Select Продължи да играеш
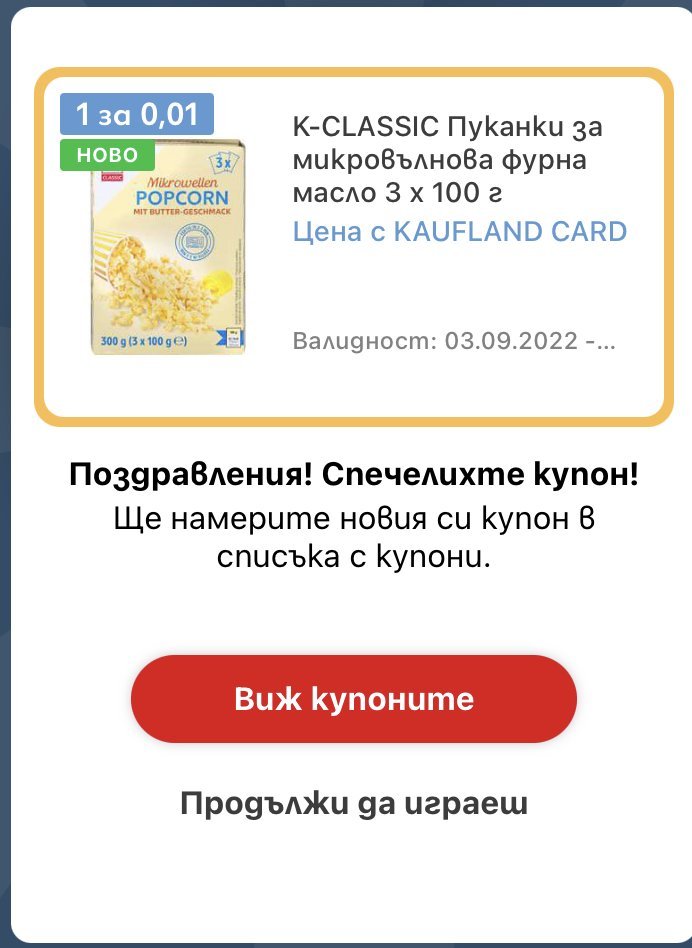The height and width of the screenshot is (948, 692). tap(353, 803)
